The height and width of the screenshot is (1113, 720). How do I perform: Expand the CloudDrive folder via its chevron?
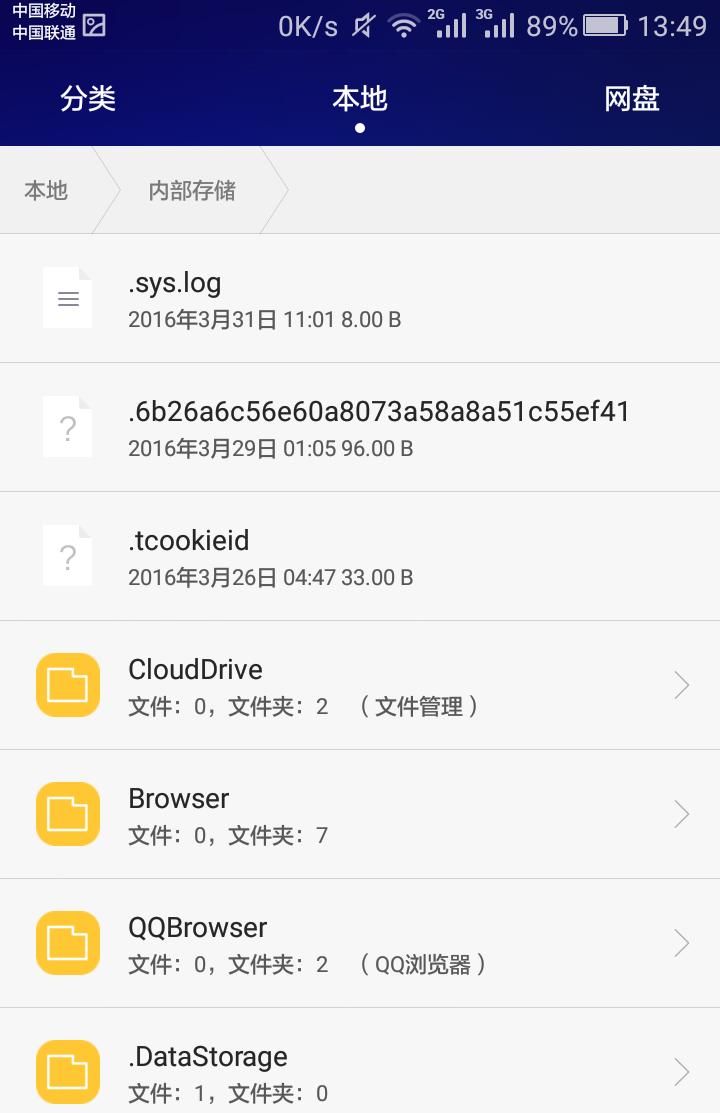pyautogui.click(x=681, y=684)
